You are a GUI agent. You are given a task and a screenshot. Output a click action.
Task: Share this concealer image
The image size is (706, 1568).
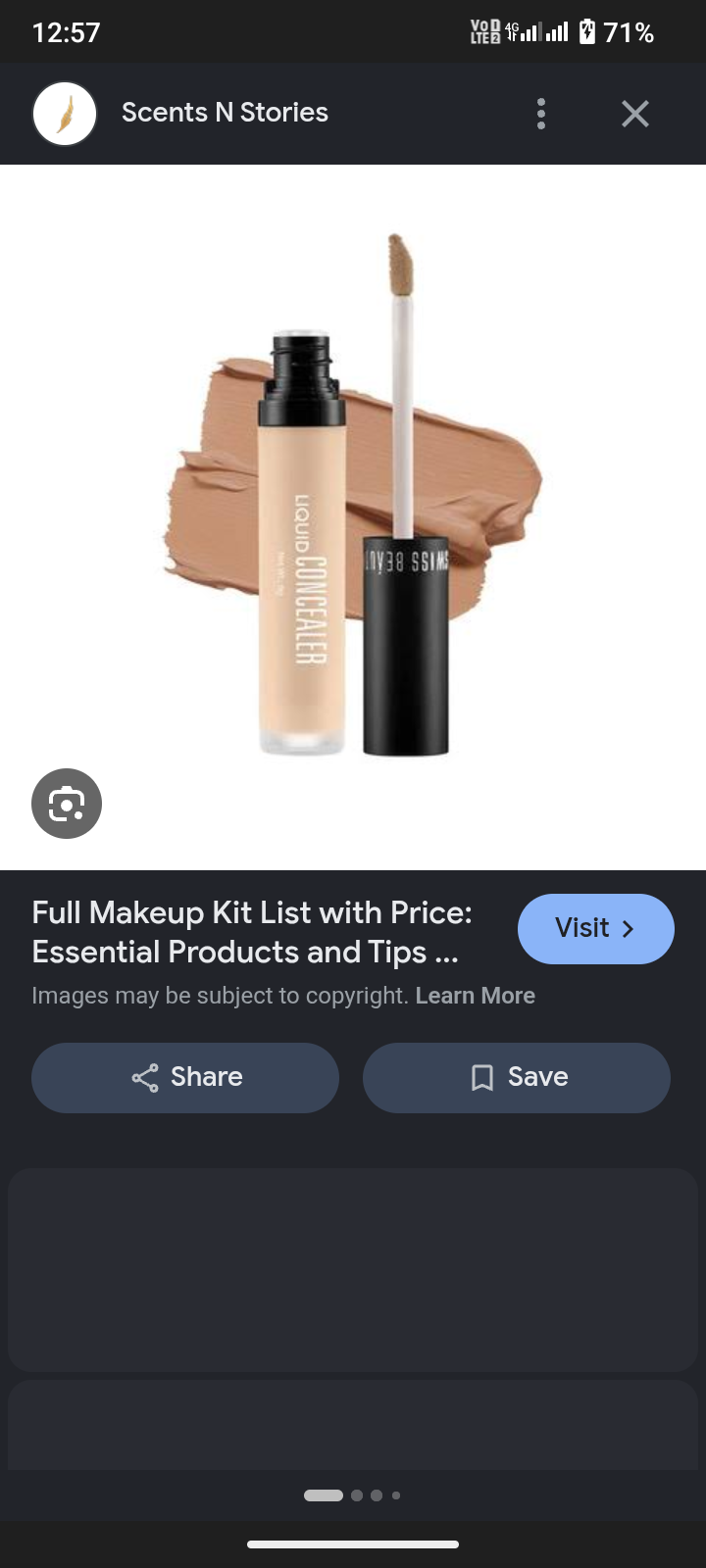click(x=185, y=1077)
